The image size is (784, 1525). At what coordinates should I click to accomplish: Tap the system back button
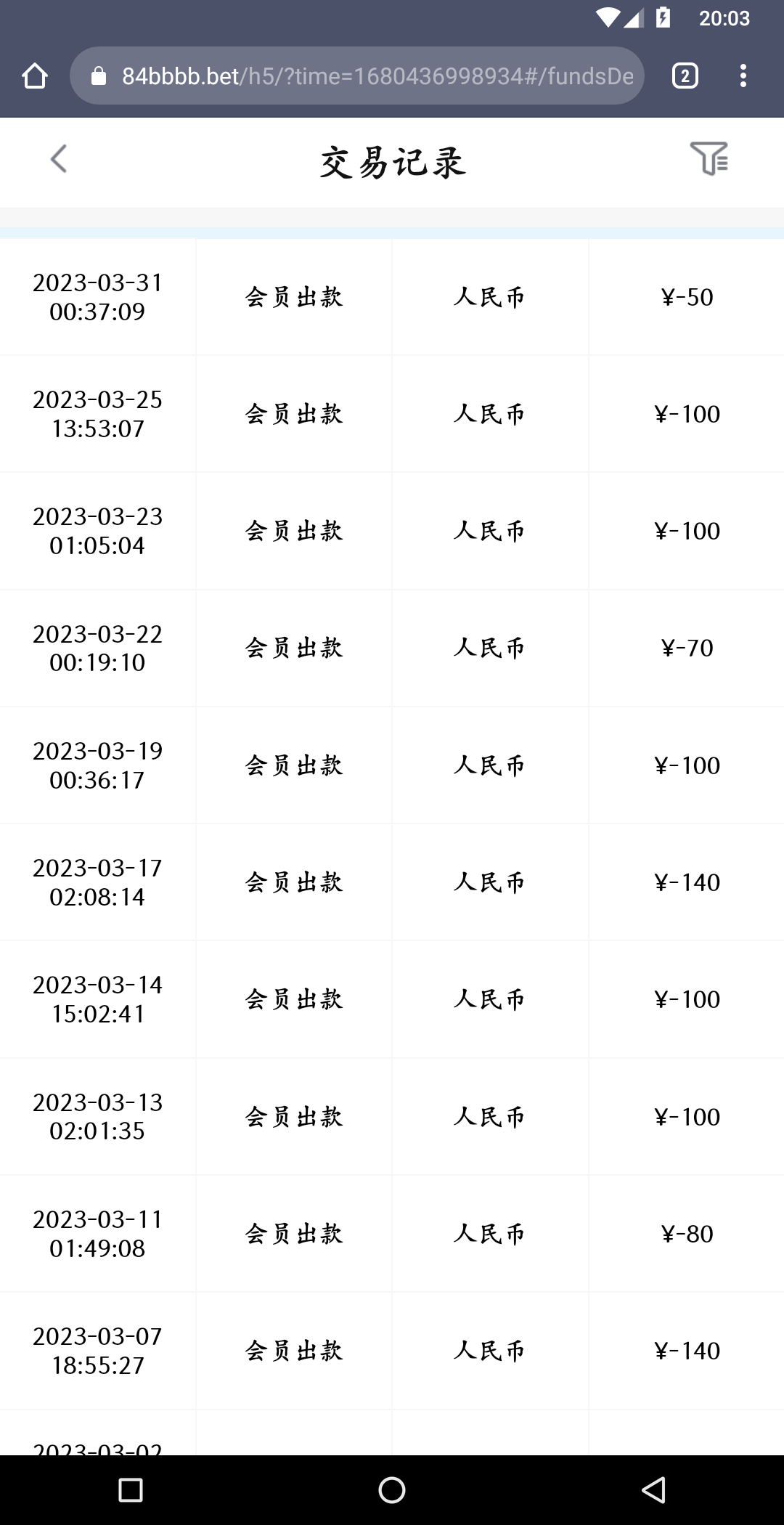click(x=653, y=1489)
